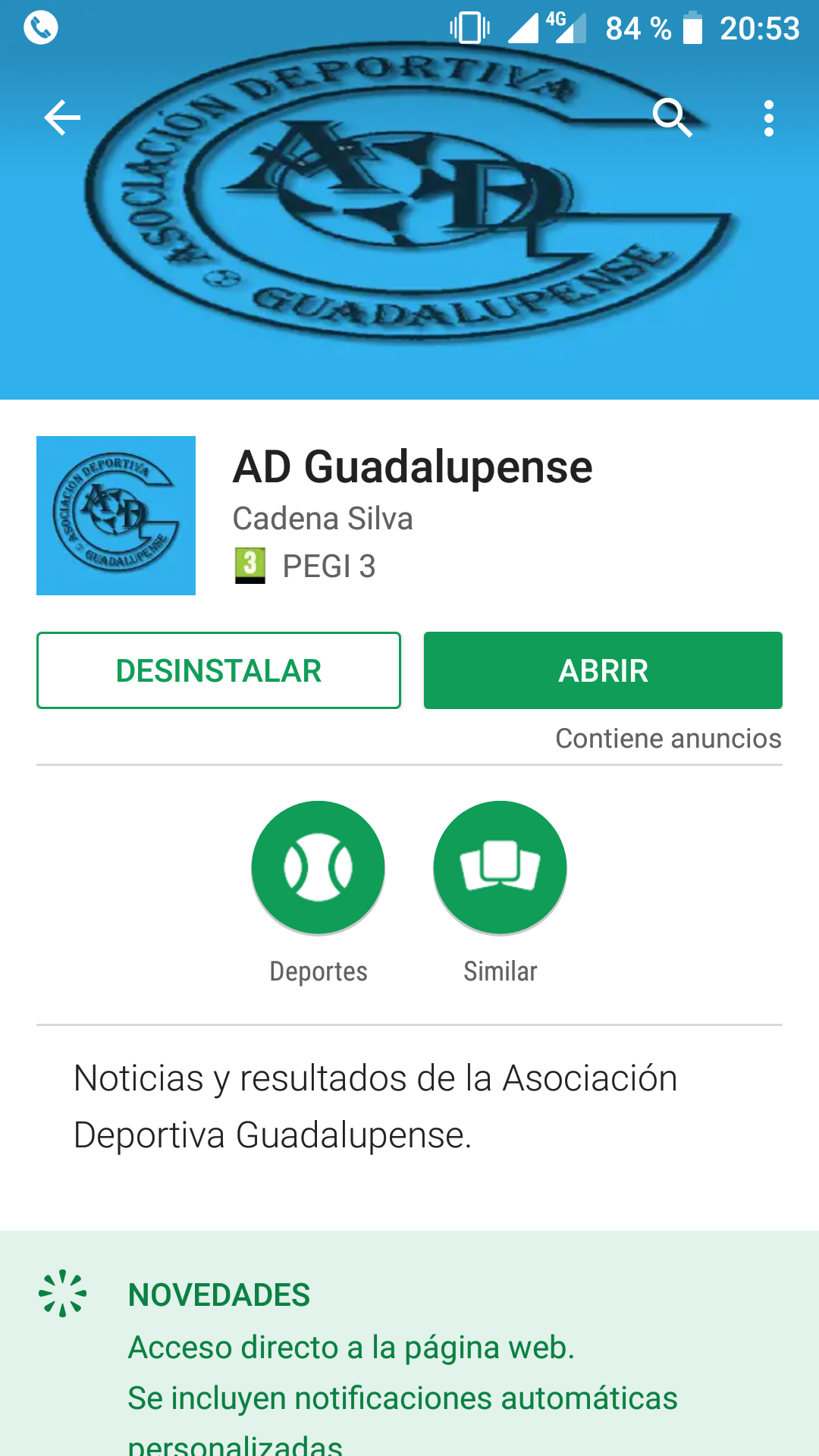View Similar apps
Screen dimensions: 819x1456
(x=500, y=868)
